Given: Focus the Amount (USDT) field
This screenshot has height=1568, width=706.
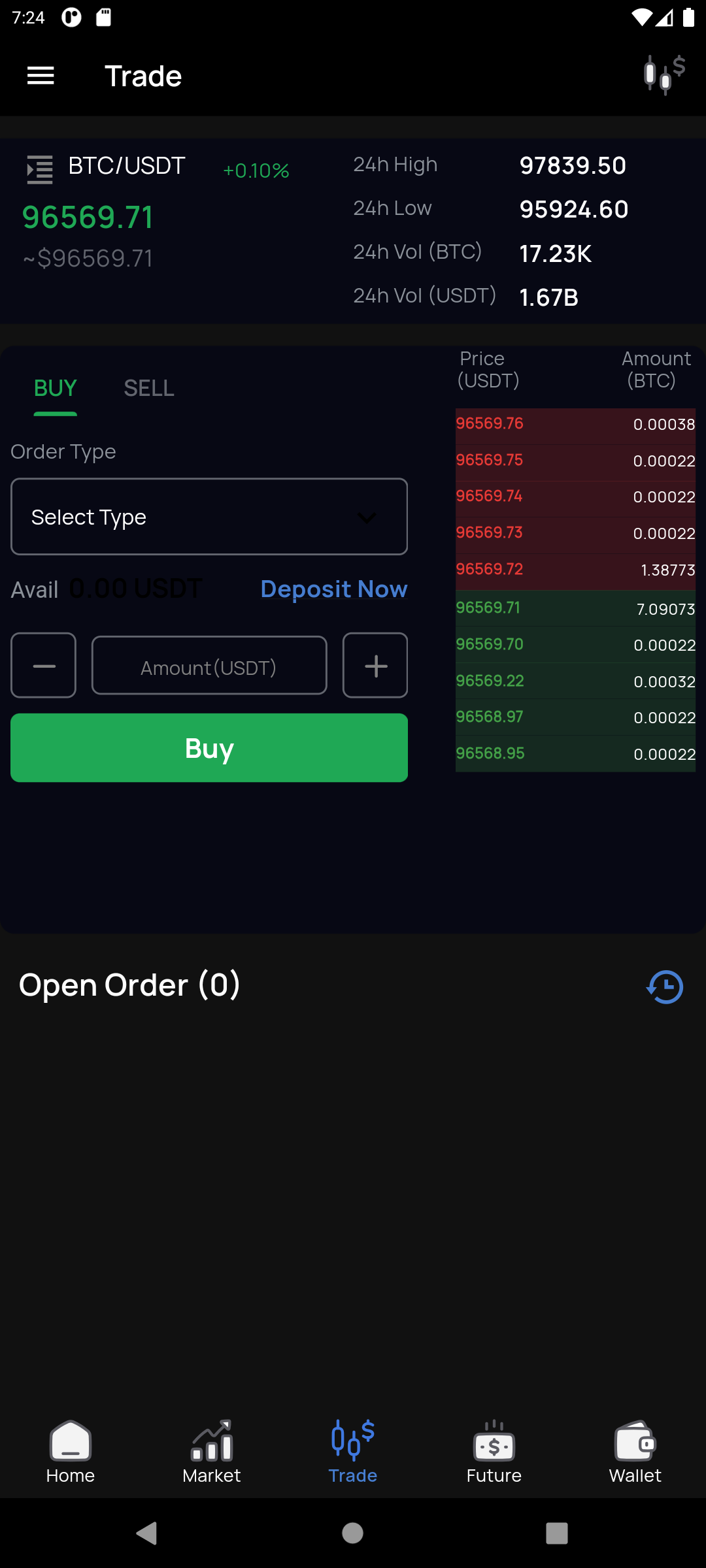Looking at the screenshot, I should pyautogui.click(x=209, y=666).
